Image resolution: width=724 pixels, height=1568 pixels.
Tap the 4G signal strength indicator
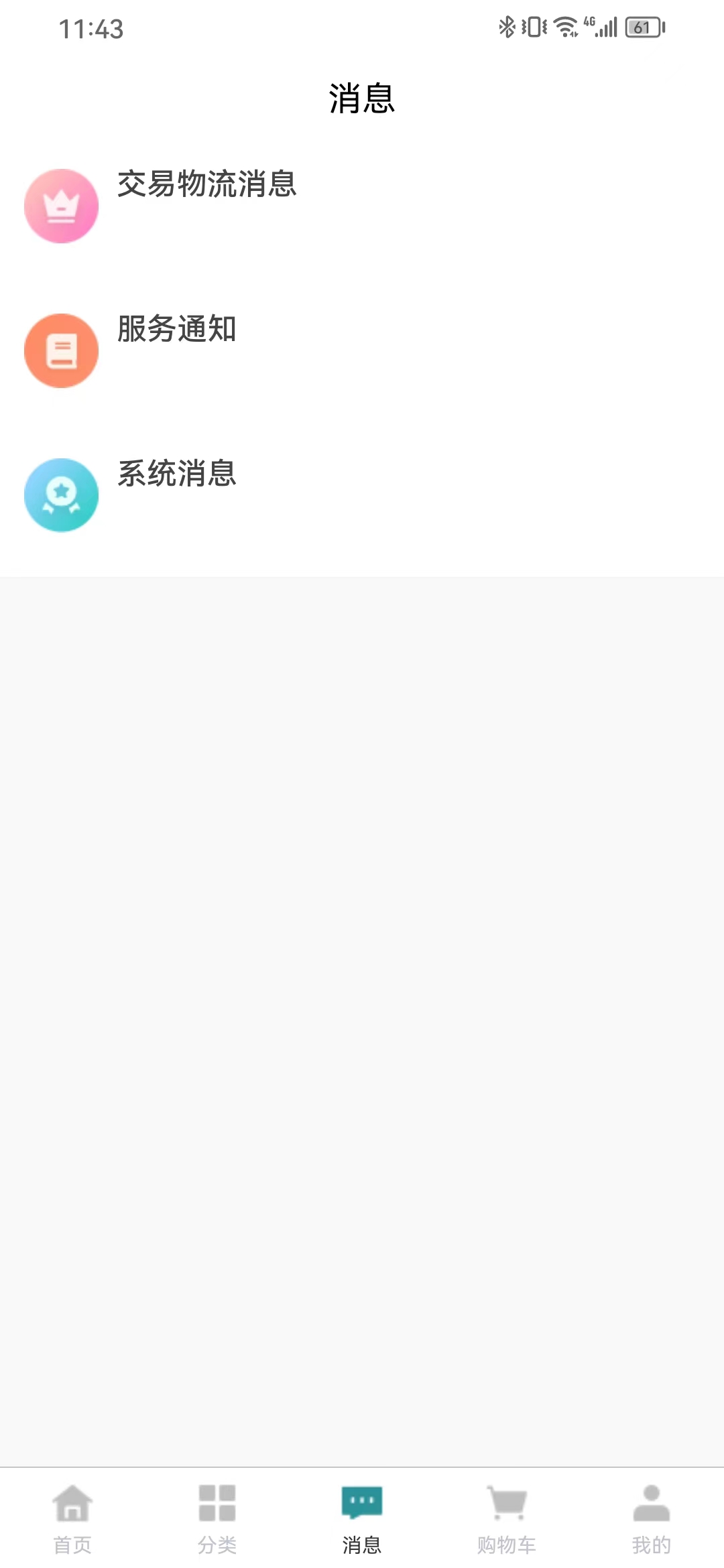click(x=603, y=27)
